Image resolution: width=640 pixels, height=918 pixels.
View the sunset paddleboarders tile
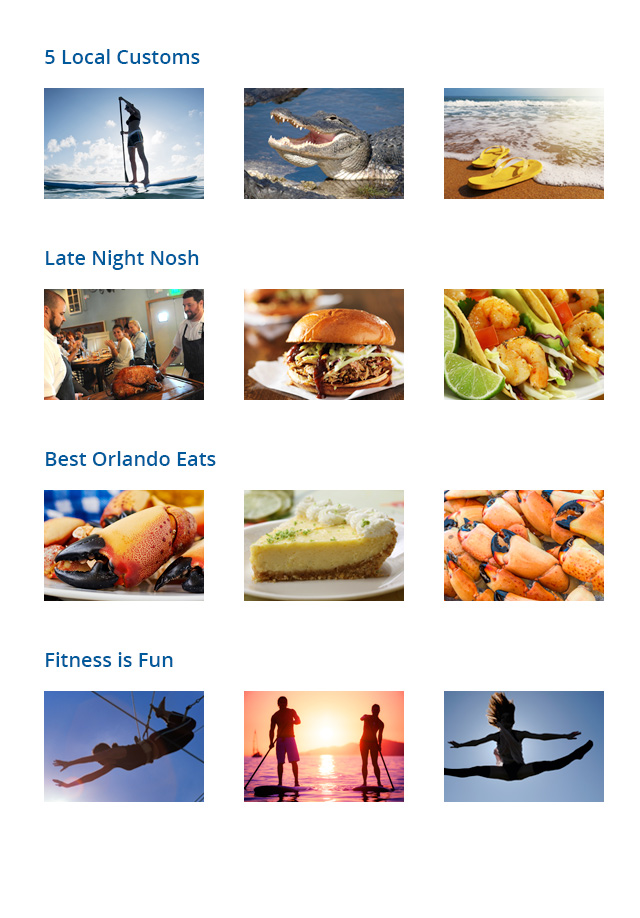click(x=324, y=746)
